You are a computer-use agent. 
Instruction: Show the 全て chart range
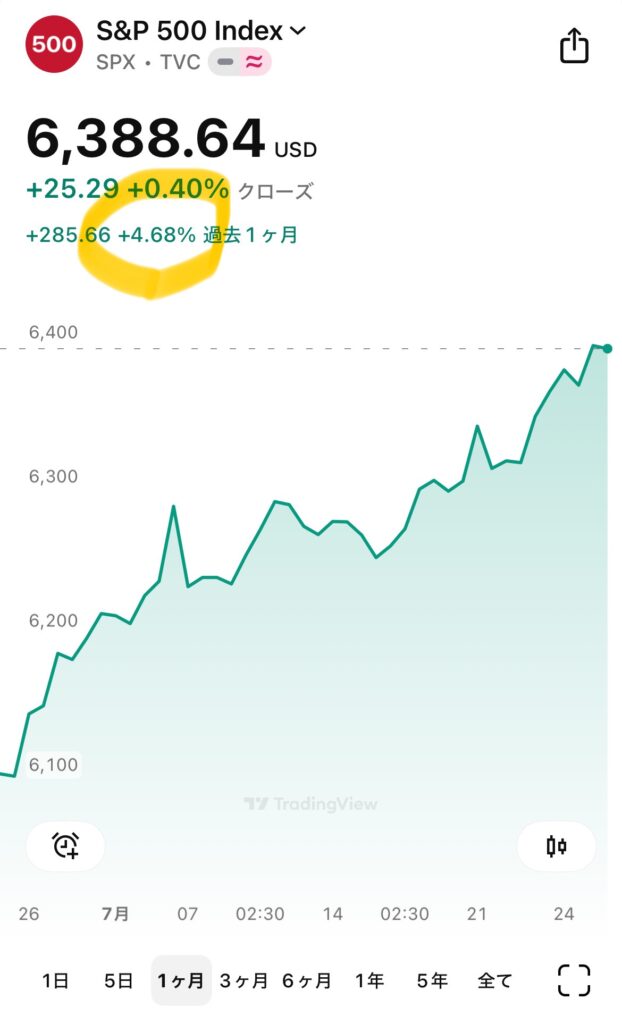pyautogui.click(x=495, y=980)
